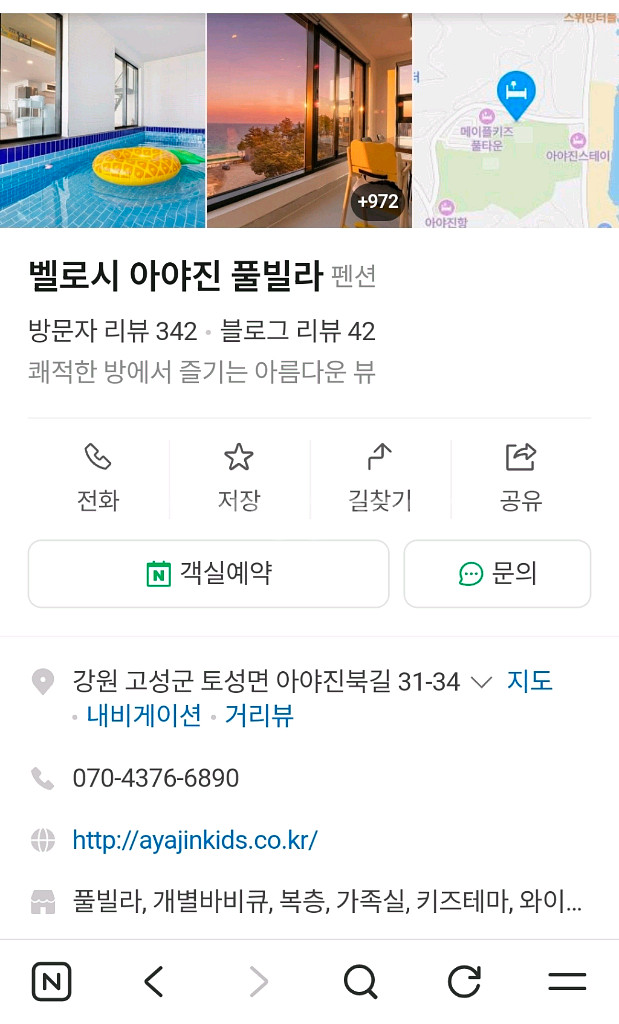Get directions with 길찾기
This screenshot has height=1024, width=619.
coord(379,478)
